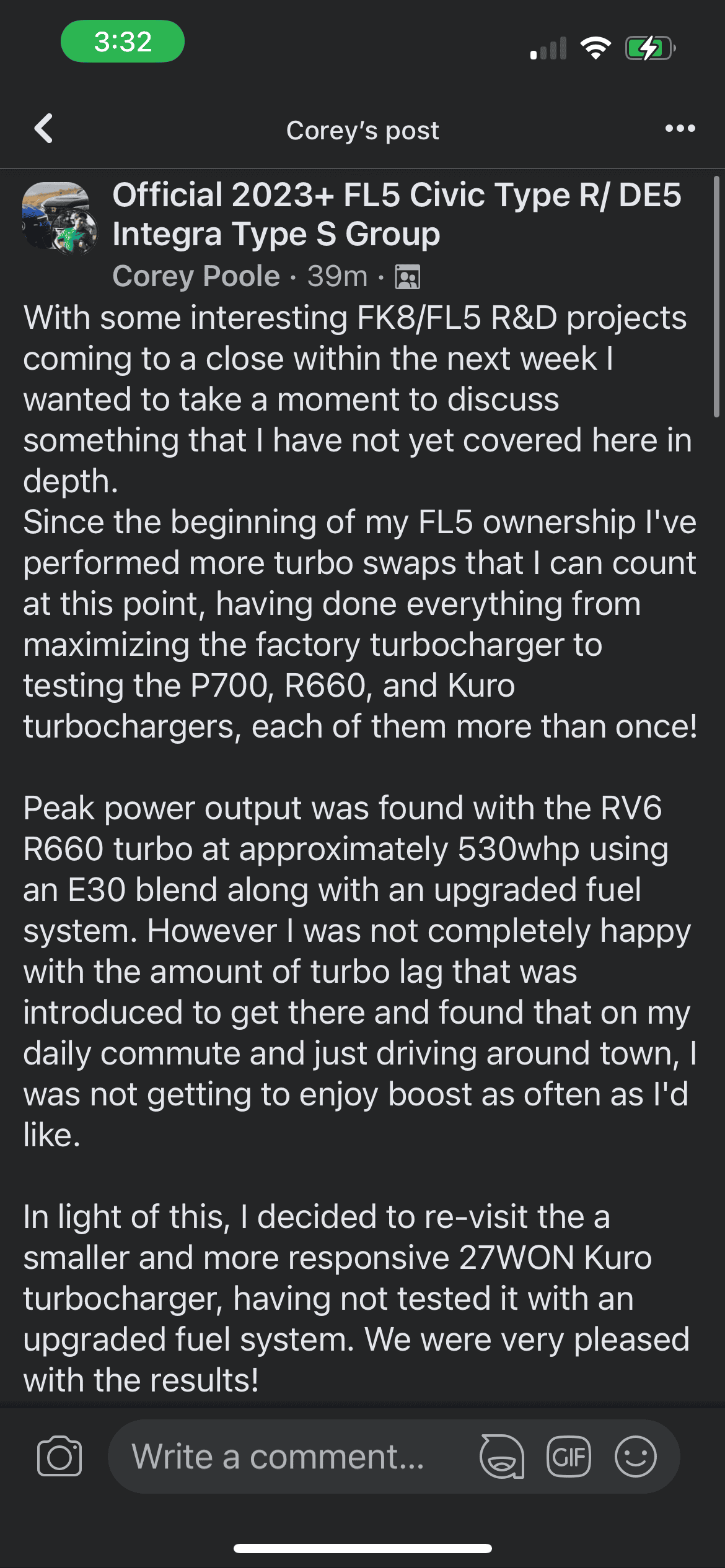View Corey Poole's profile
Viewport: 725px width, 1568px height.
196,276
